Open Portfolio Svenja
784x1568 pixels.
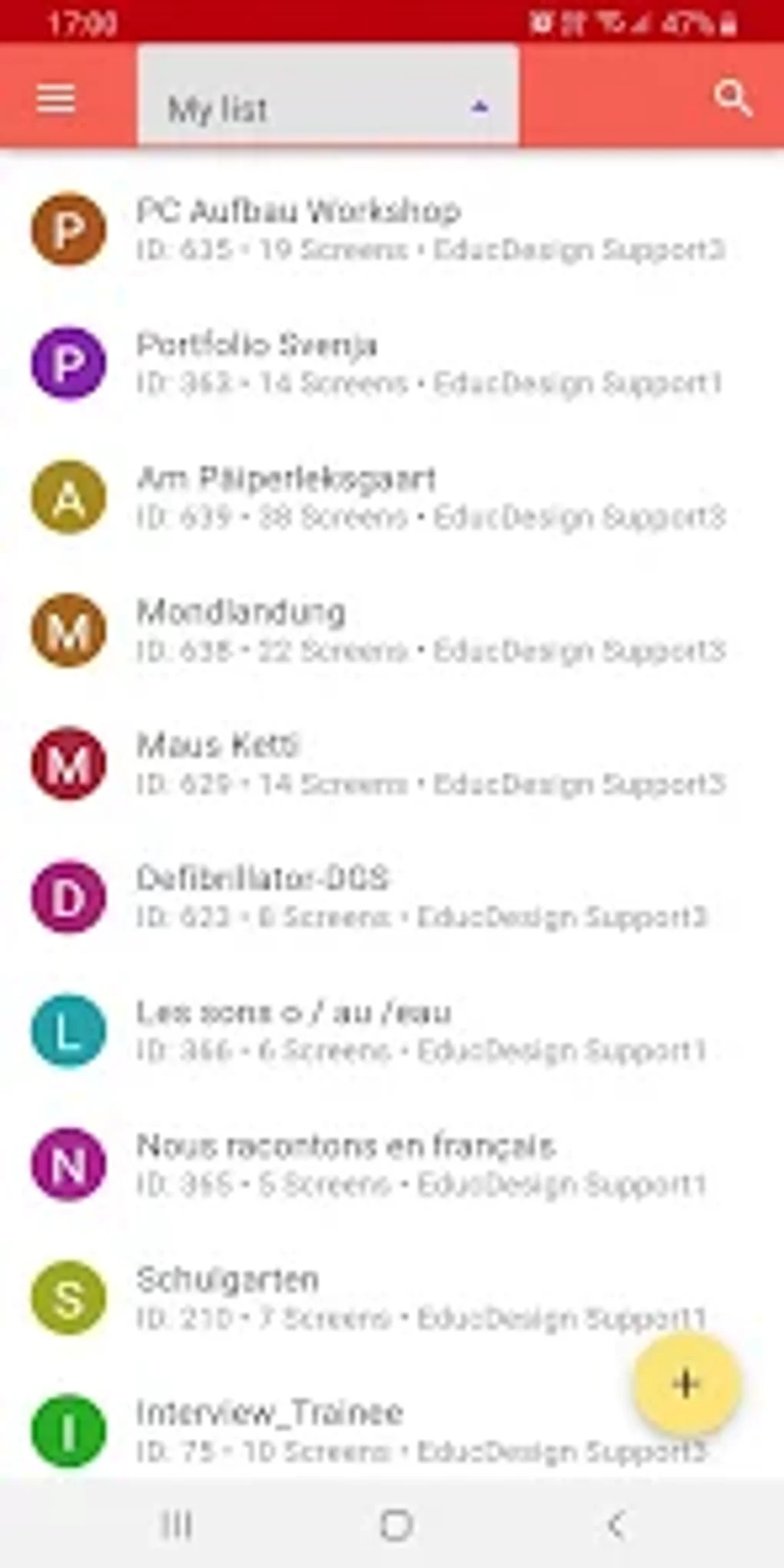click(392, 363)
